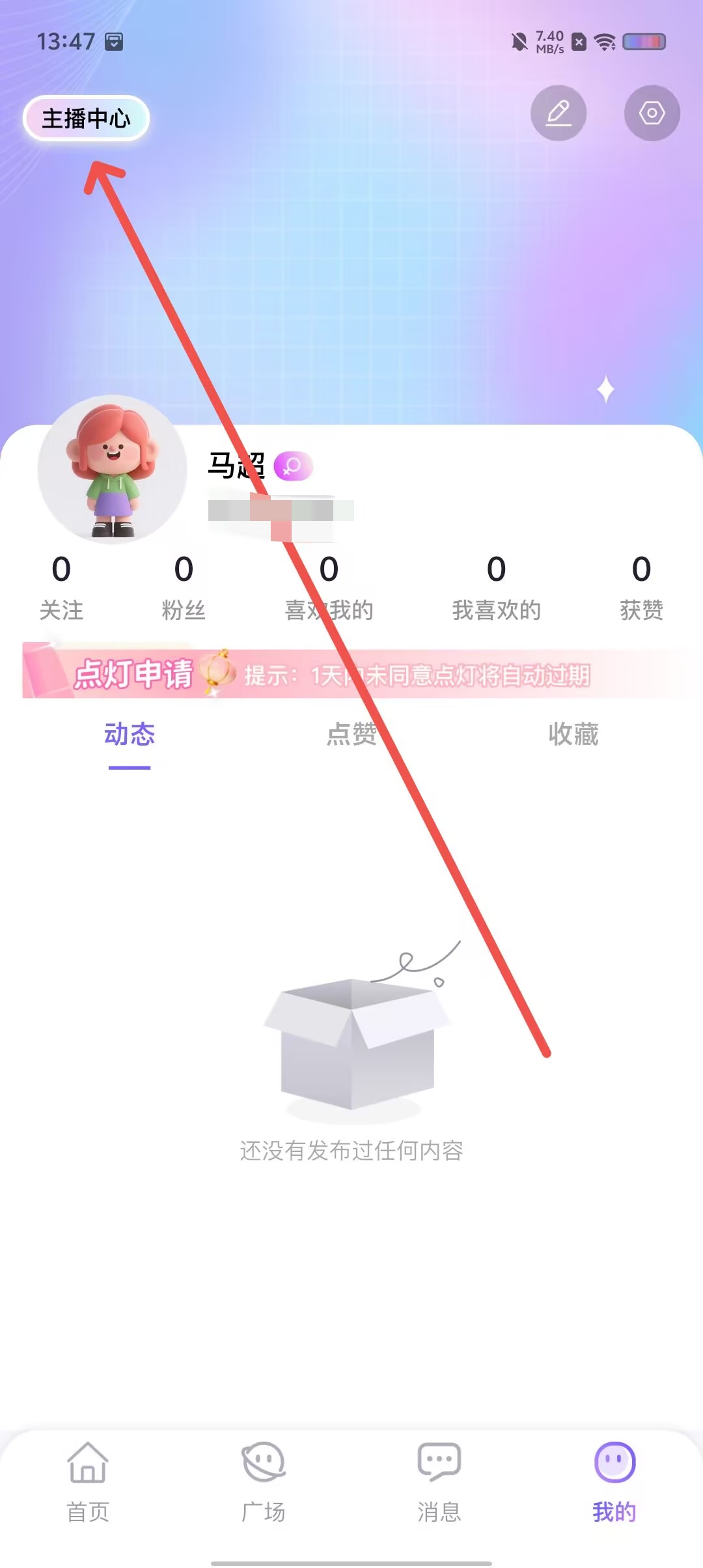Switch to the 收藏 tab
Screen dimensions: 703x1568
click(573, 736)
